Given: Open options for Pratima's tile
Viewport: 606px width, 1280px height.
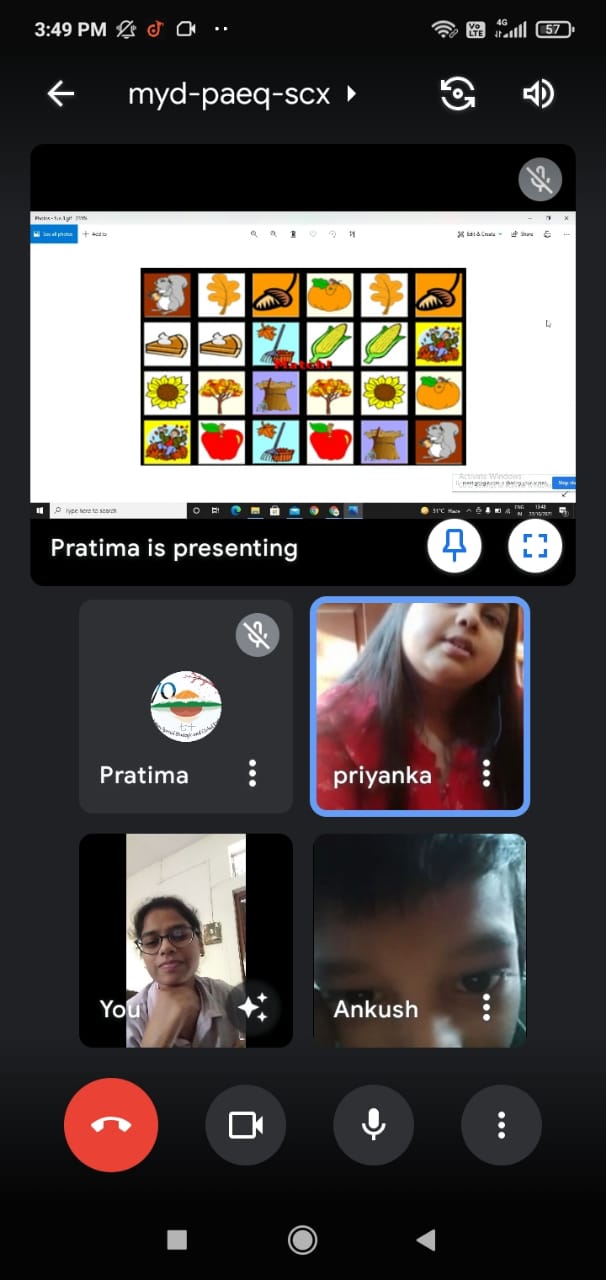Looking at the screenshot, I should pyautogui.click(x=253, y=773).
